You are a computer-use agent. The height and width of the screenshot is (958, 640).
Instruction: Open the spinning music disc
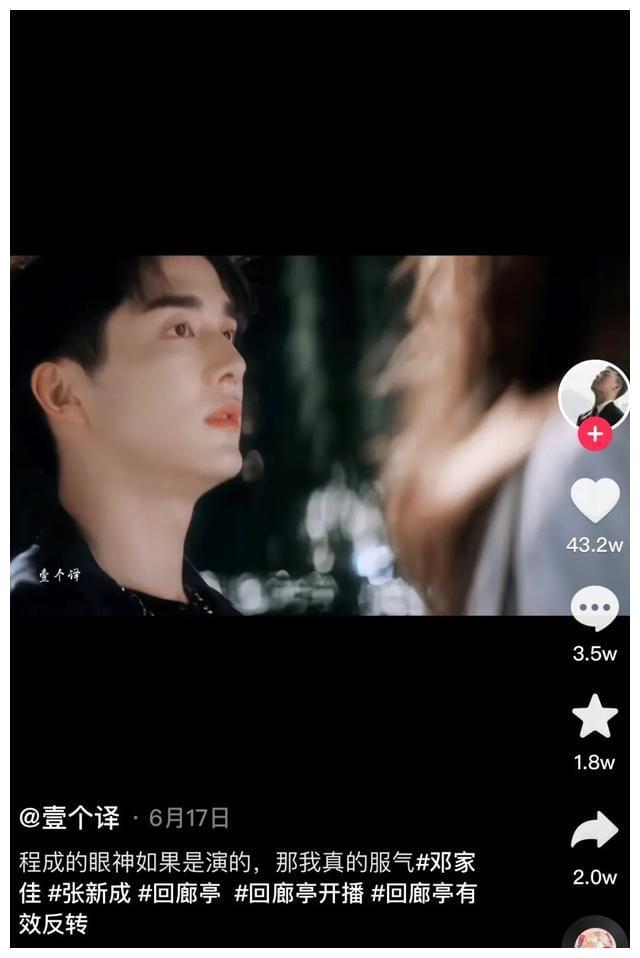click(594, 940)
